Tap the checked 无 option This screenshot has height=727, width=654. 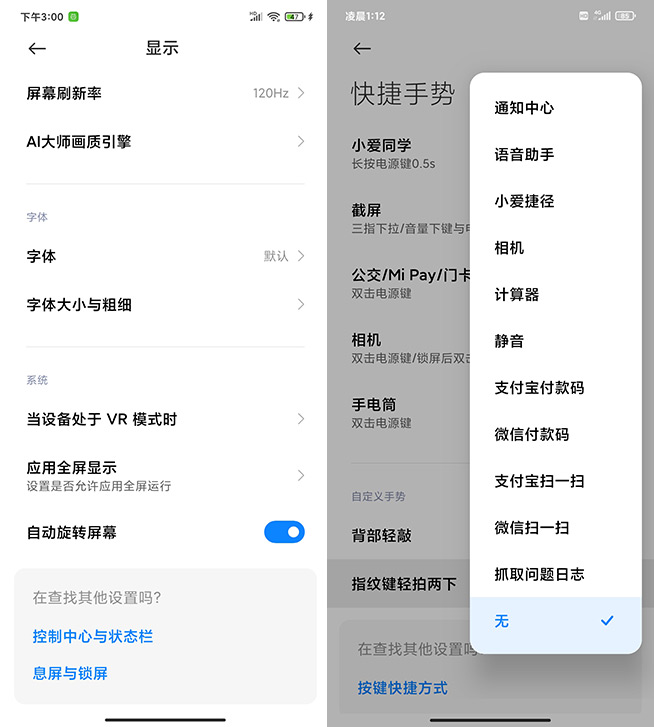pyautogui.click(x=555, y=621)
